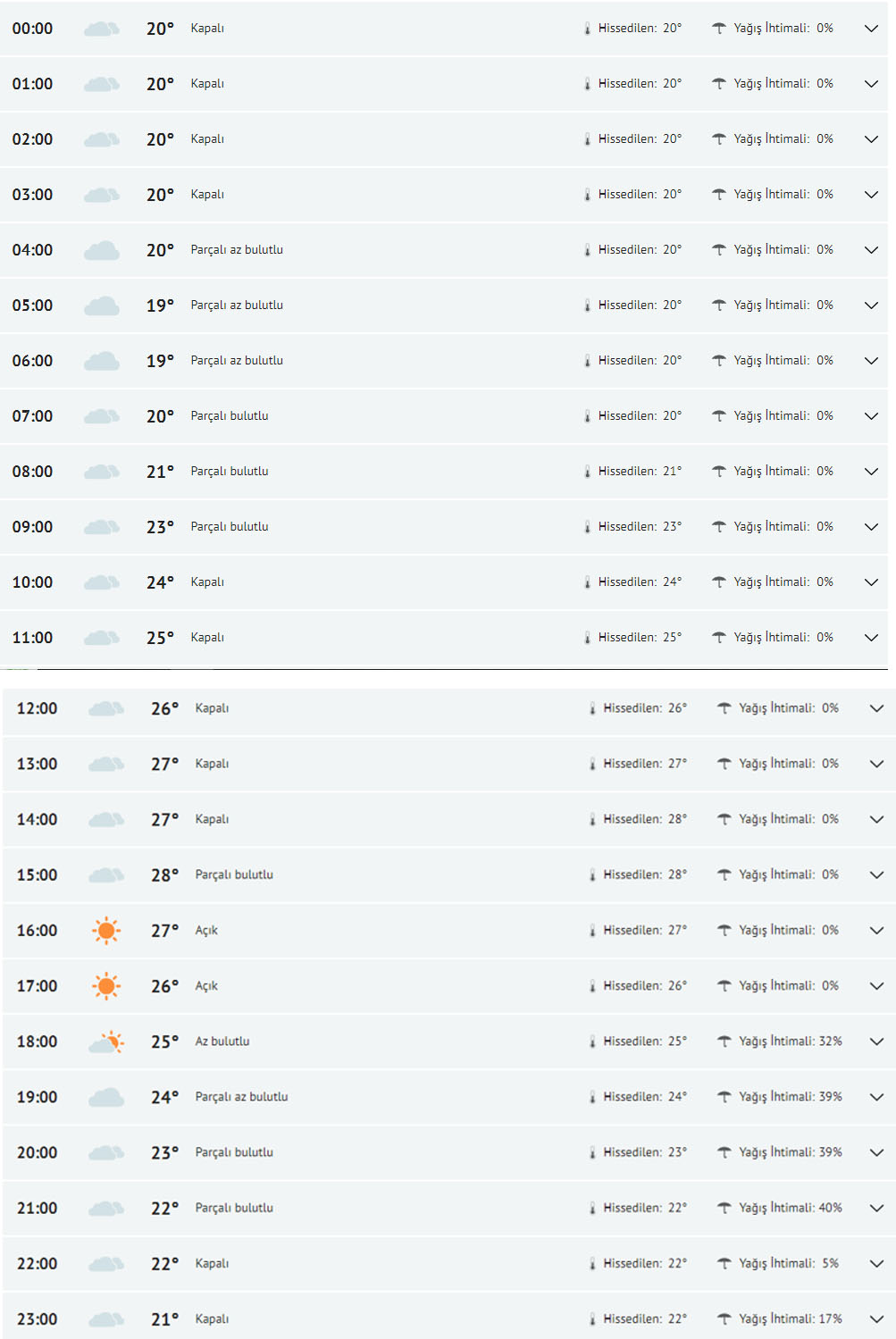This screenshot has width=896, height=1339.
Task: Expand the 20:00 forecast chevron
Action: click(876, 1152)
